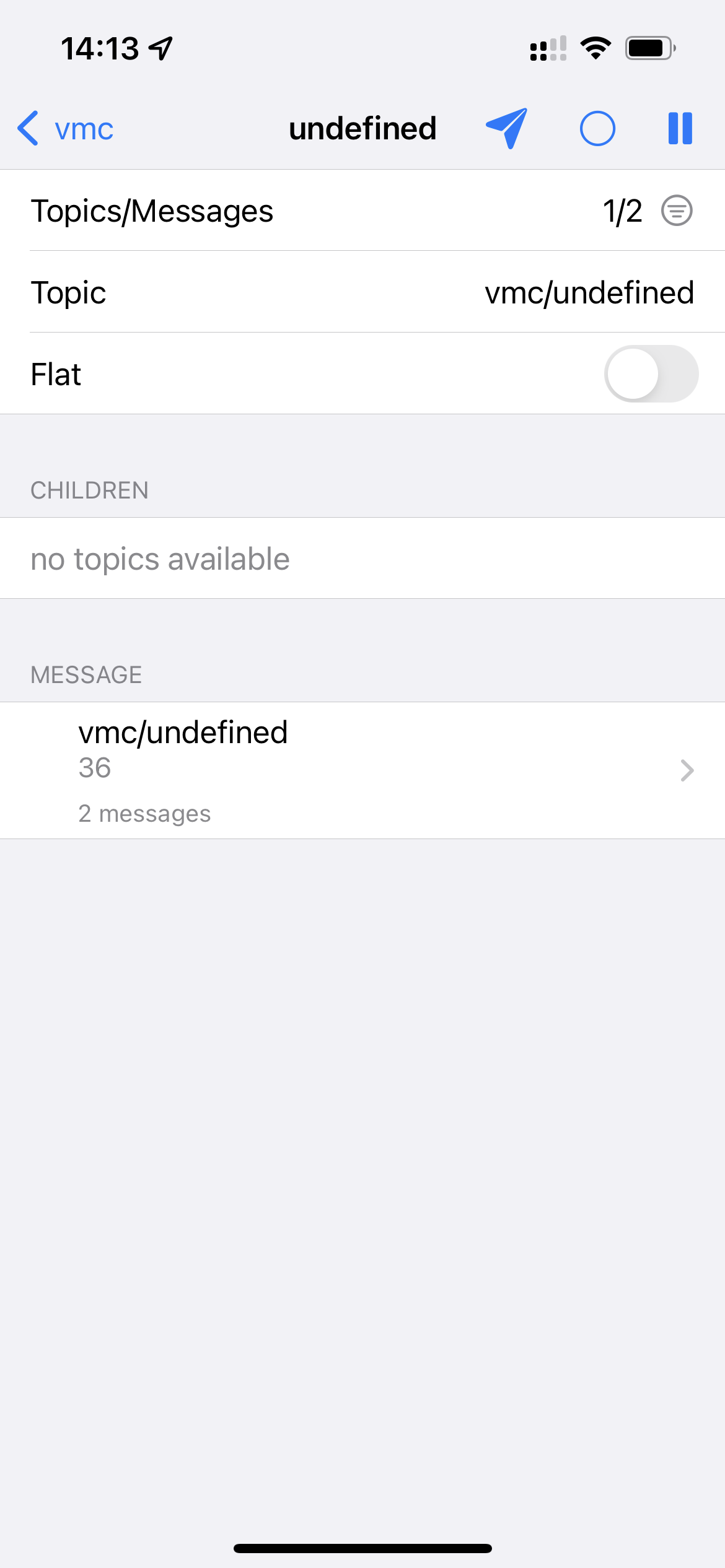Pause the message stream
This screenshot has height=1568, width=725.
coord(680,128)
